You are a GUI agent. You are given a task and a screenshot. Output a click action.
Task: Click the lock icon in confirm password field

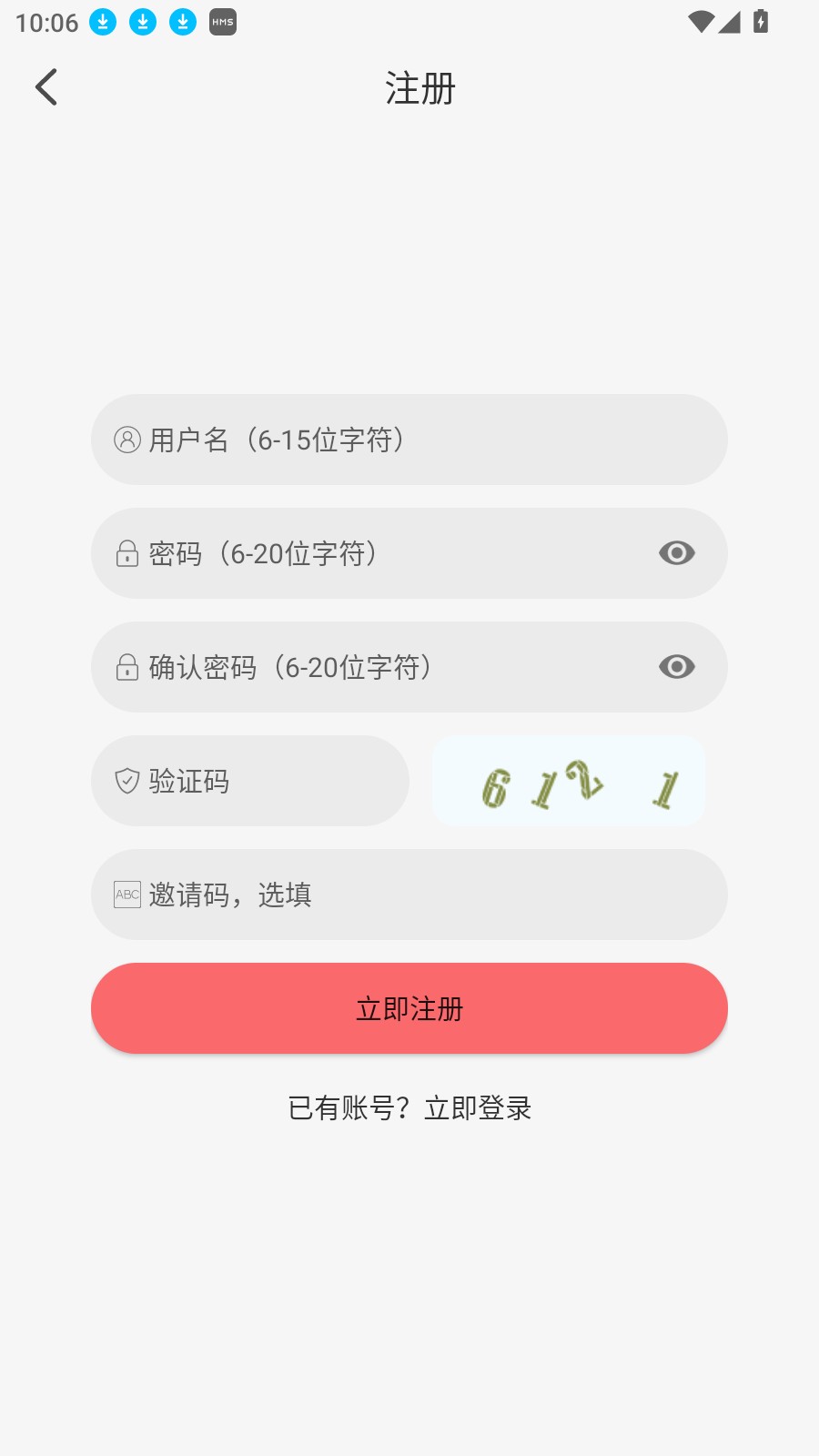126,667
